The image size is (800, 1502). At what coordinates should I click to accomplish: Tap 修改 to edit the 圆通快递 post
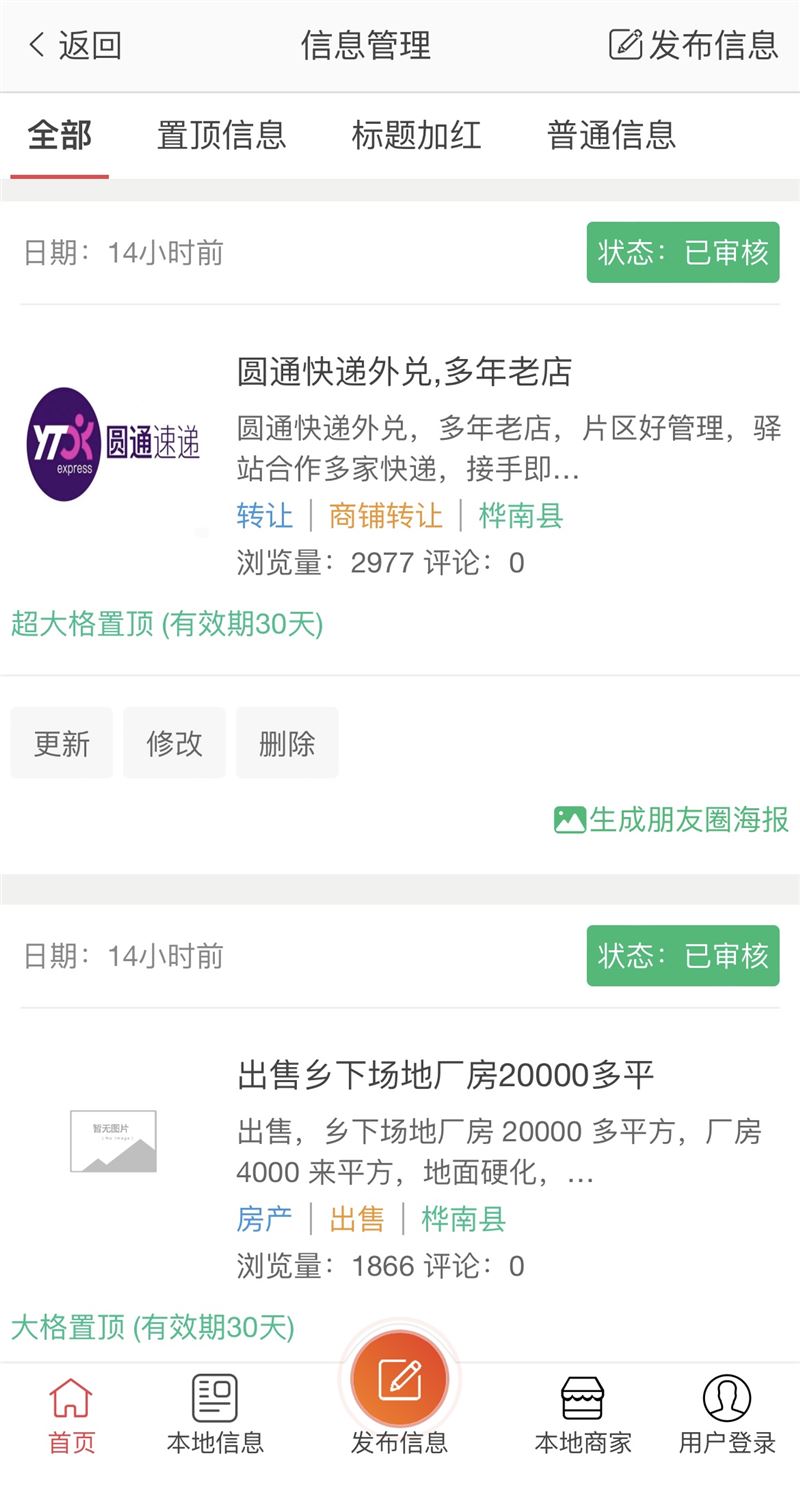[174, 743]
